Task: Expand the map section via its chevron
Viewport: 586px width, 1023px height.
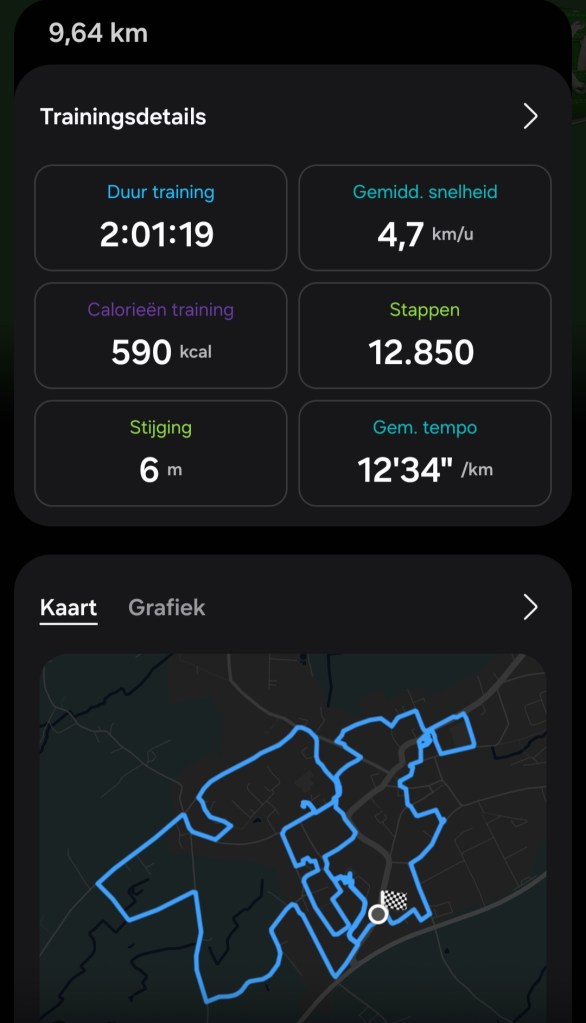Action: click(x=531, y=607)
